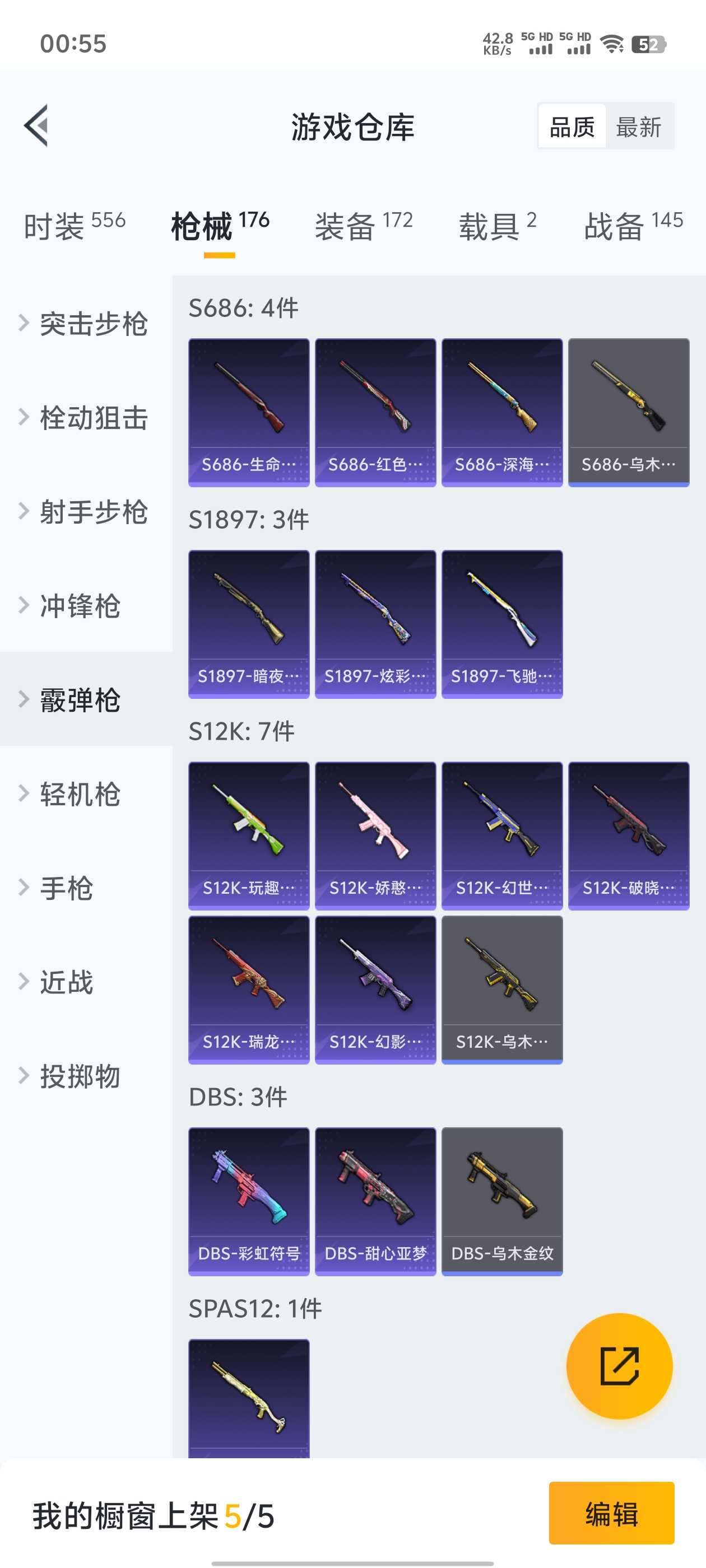Image resolution: width=706 pixels, height=1568 pixels.
Task: Open the S686-生命 skin tile
Action: pos(249,412)
